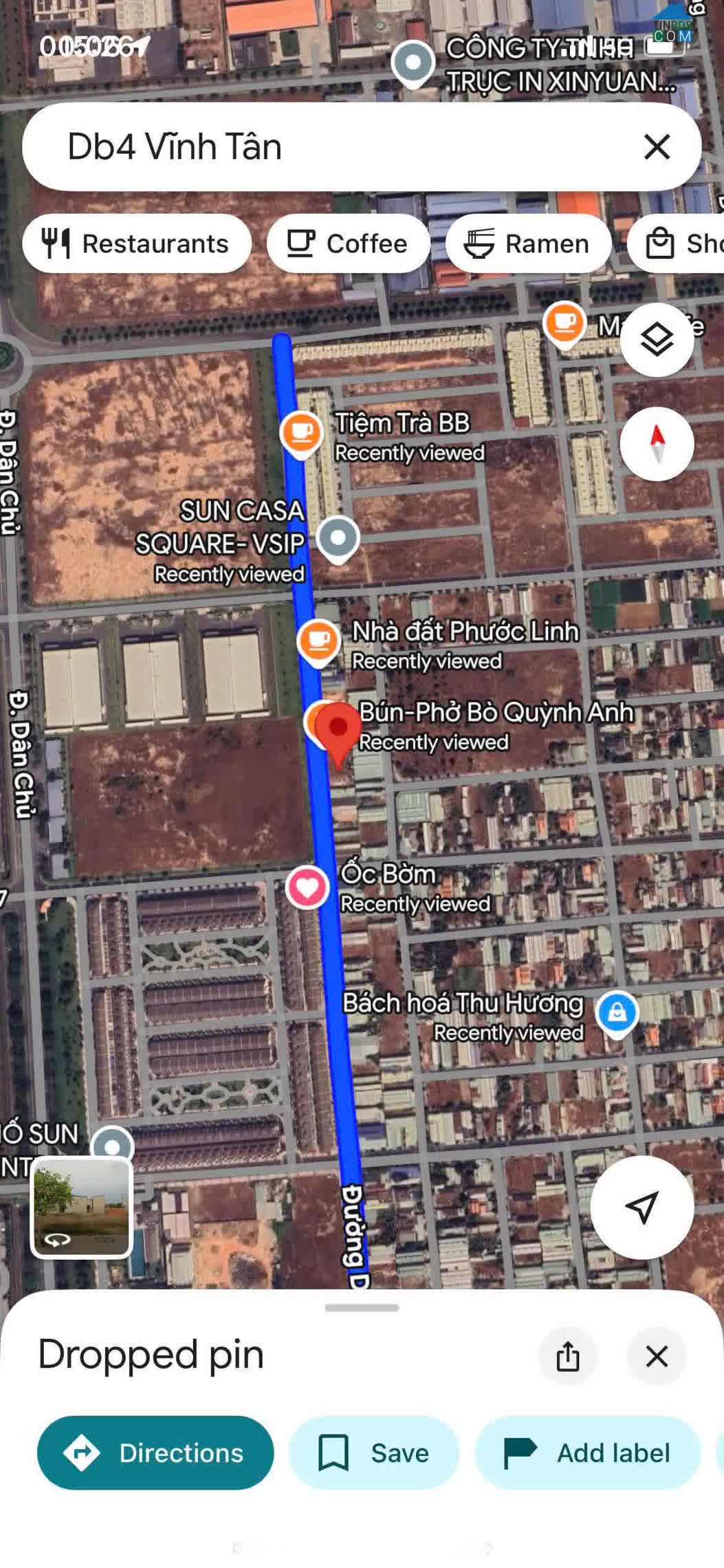The width and height of the screenshot is (724, 1568).
Task: Dismiss the Dropped pin panel
Action: [657, 1356]
